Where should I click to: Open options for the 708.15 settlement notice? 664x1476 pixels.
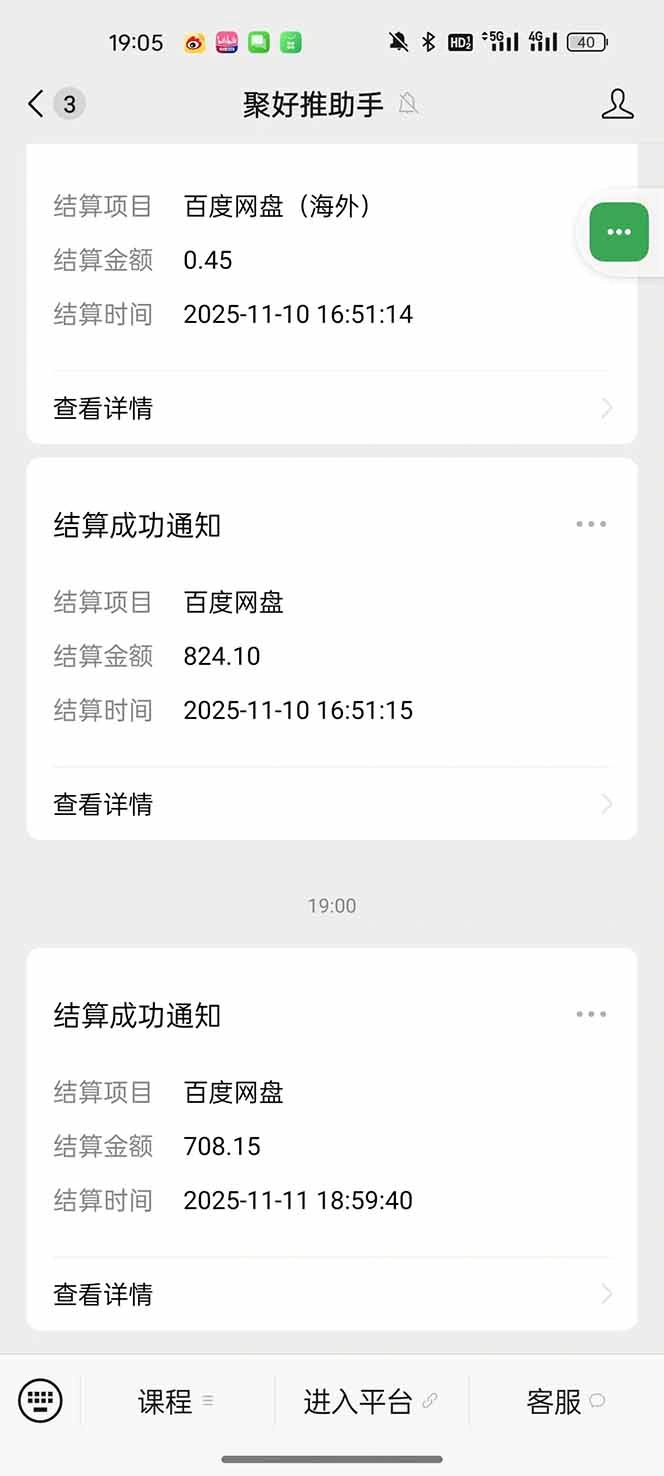(590, 1015)
